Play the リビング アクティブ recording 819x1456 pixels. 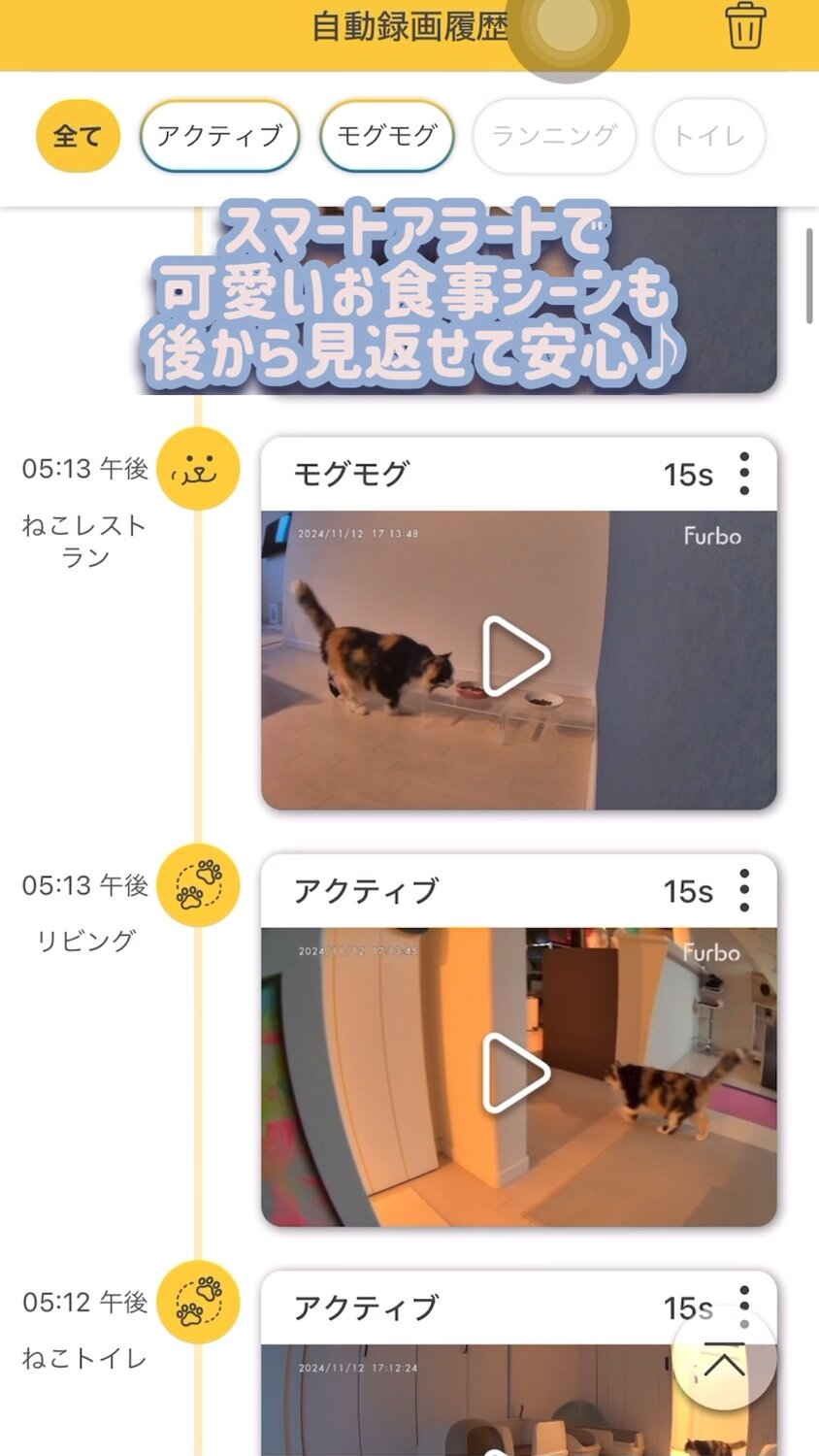point(516,1073)
